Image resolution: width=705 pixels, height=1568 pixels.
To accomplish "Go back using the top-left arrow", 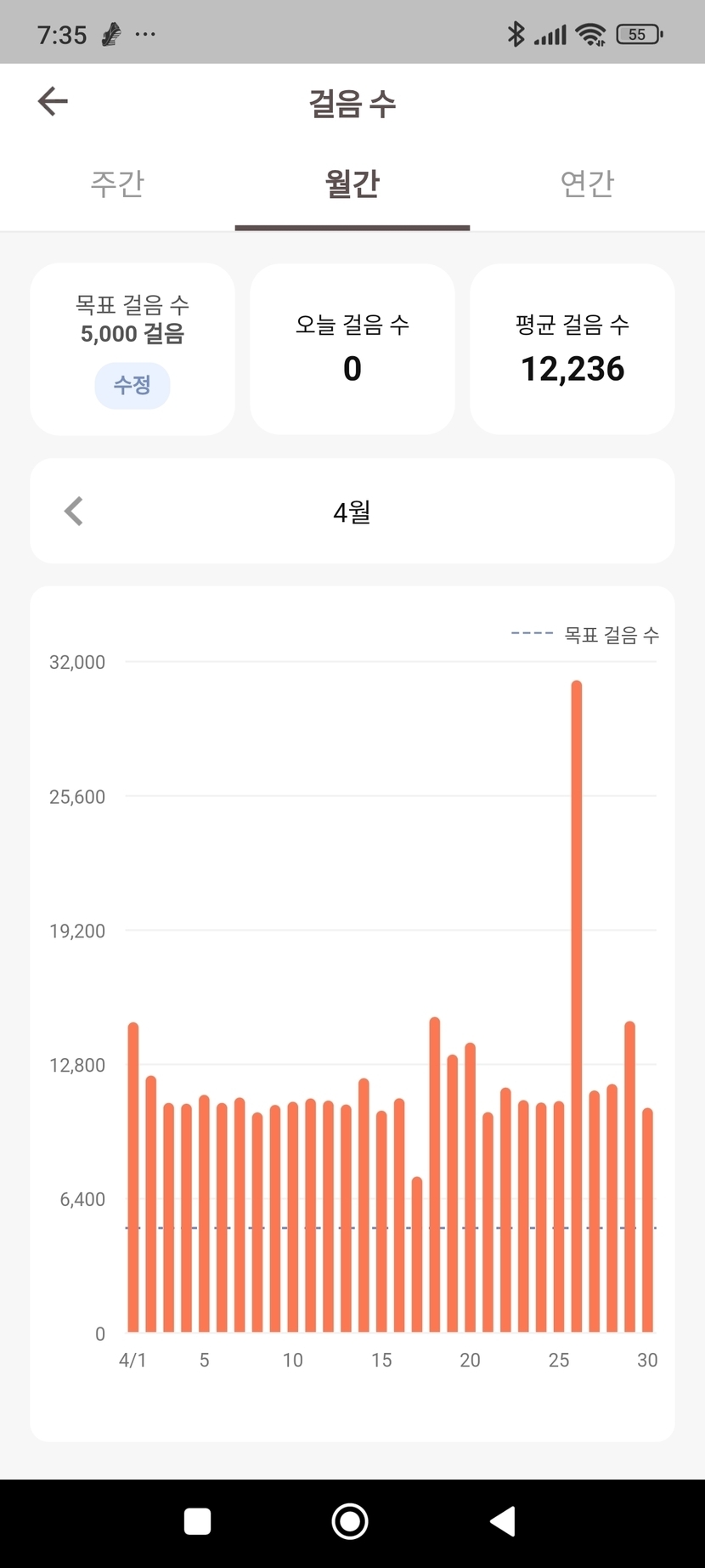I will coord(53,101).
